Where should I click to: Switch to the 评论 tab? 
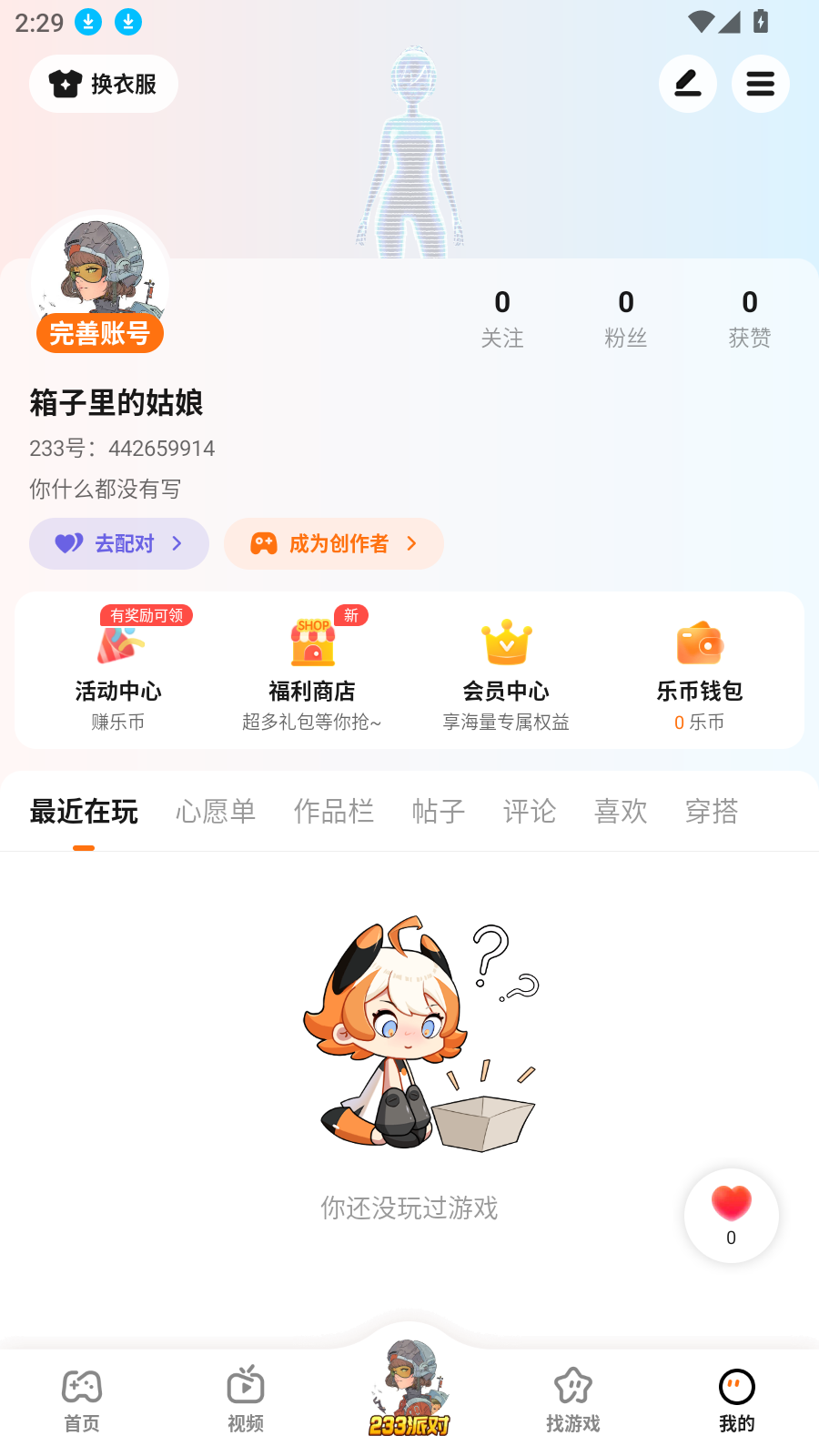click(x=530, y=811)
